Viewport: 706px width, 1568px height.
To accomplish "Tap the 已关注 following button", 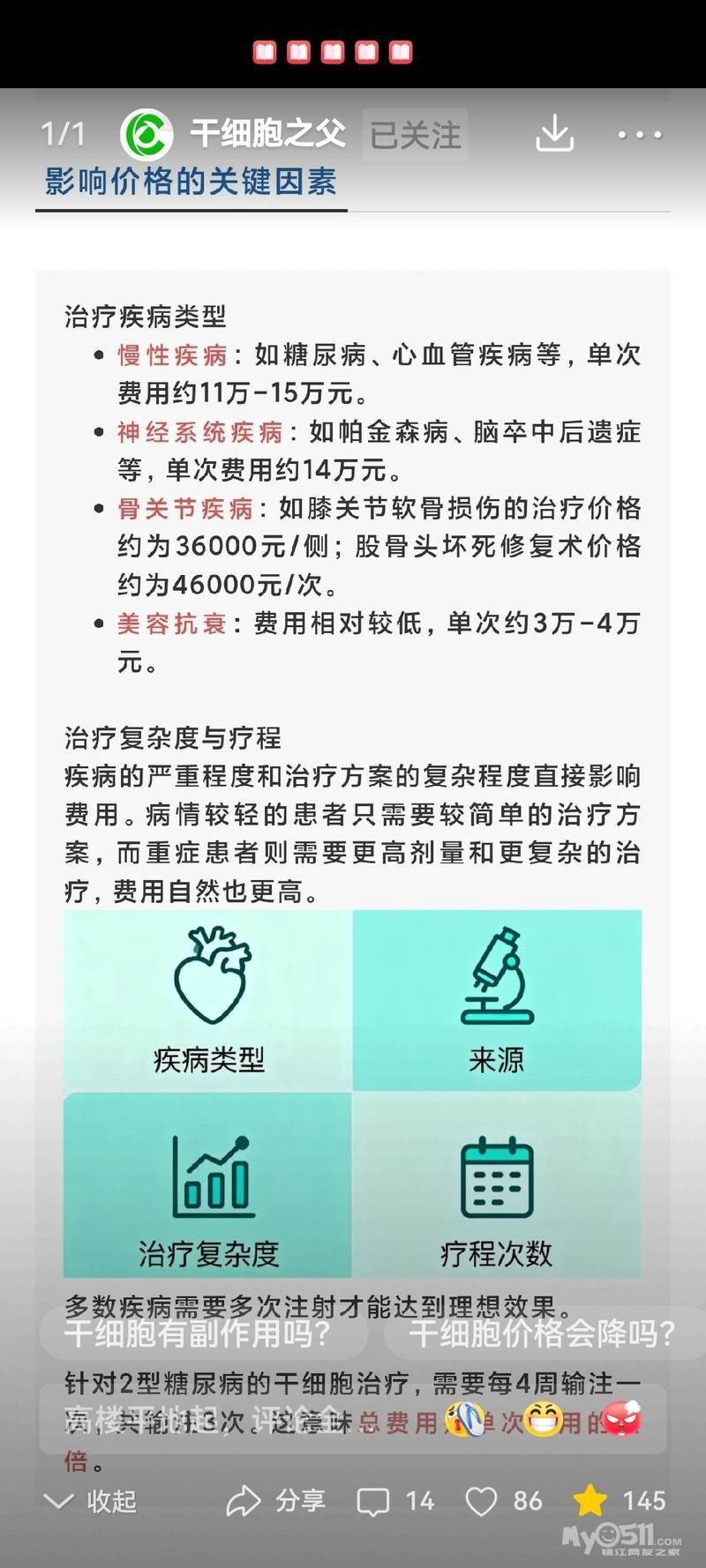I will tap(415, 135).
